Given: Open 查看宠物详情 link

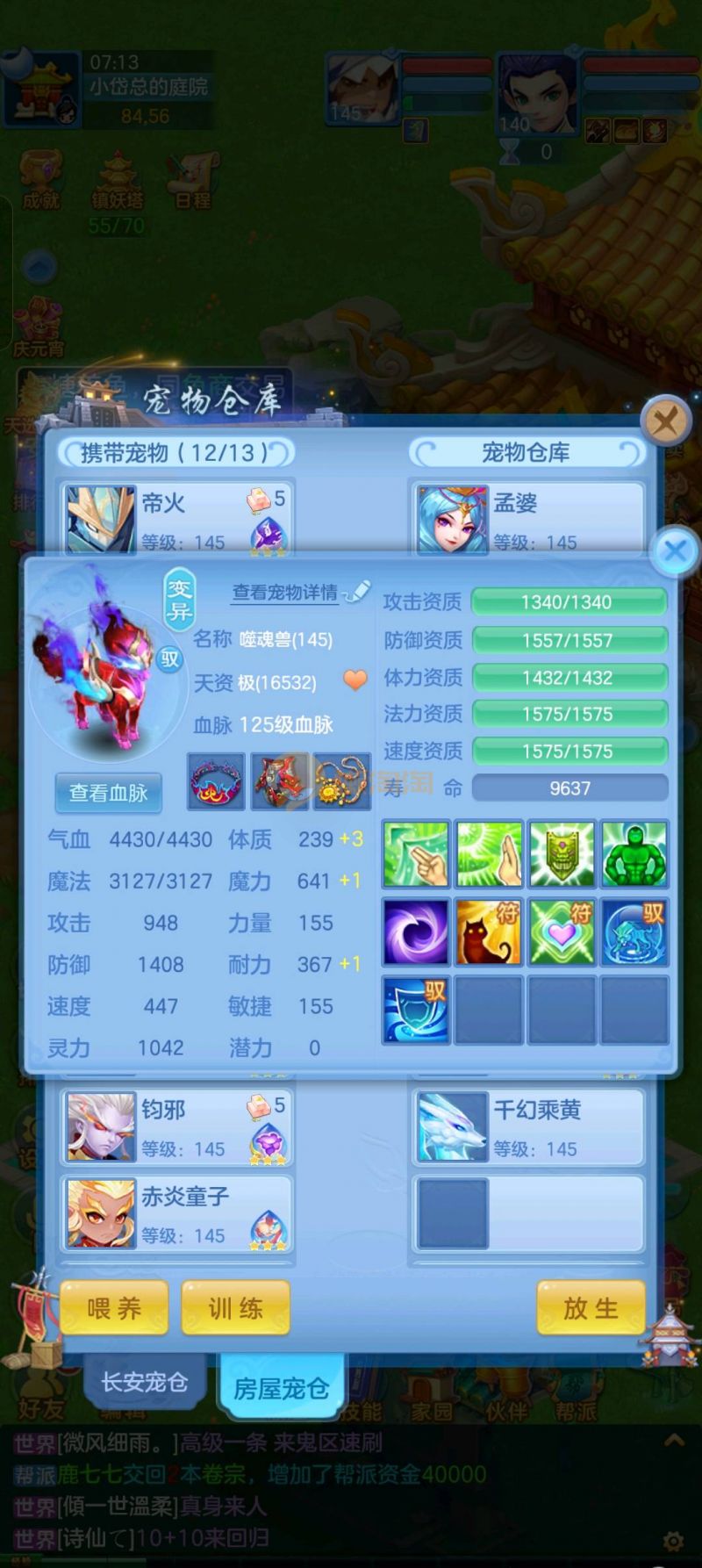Looking at the screenshot, I should pyautogui.click(x=285, y=593).
